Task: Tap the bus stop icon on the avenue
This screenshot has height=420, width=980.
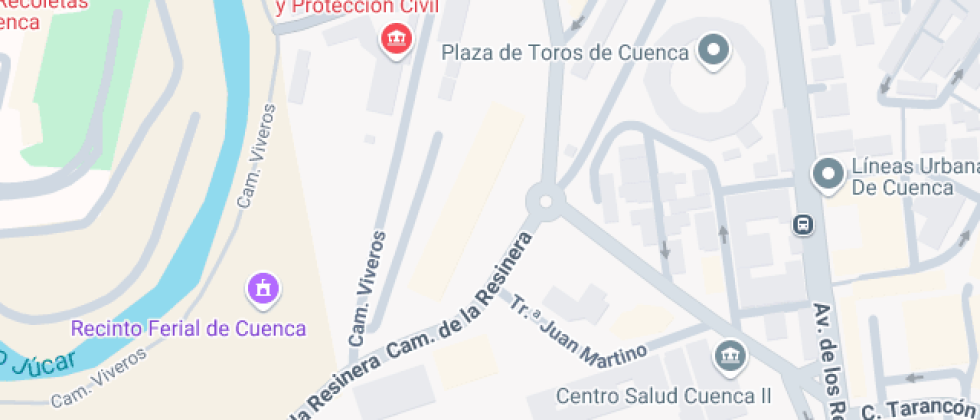Action: click(803, 224)
